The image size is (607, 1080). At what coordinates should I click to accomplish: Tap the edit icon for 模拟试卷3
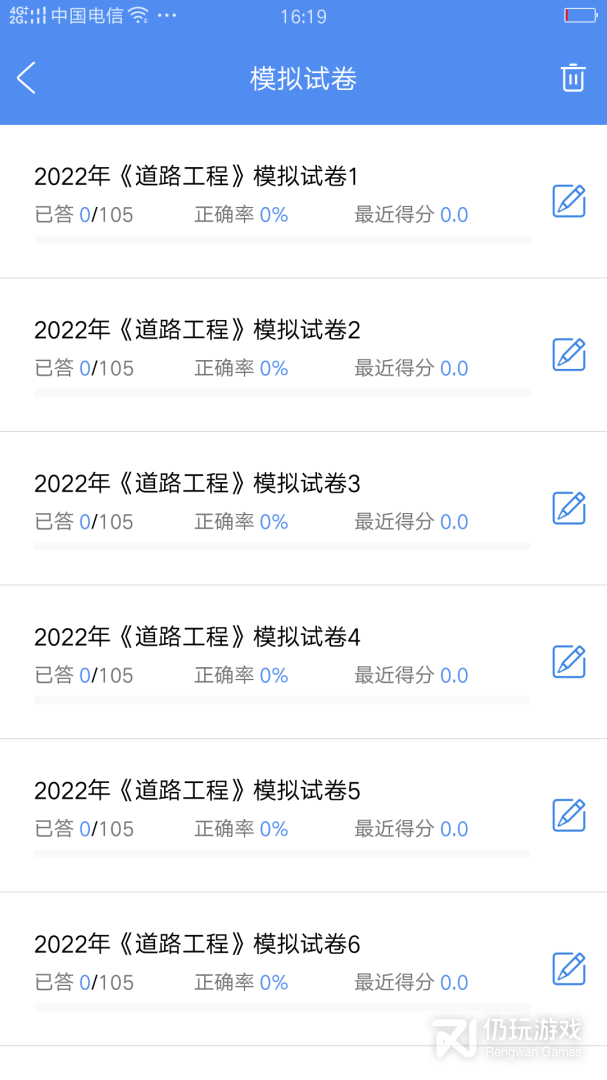(569, 508)
